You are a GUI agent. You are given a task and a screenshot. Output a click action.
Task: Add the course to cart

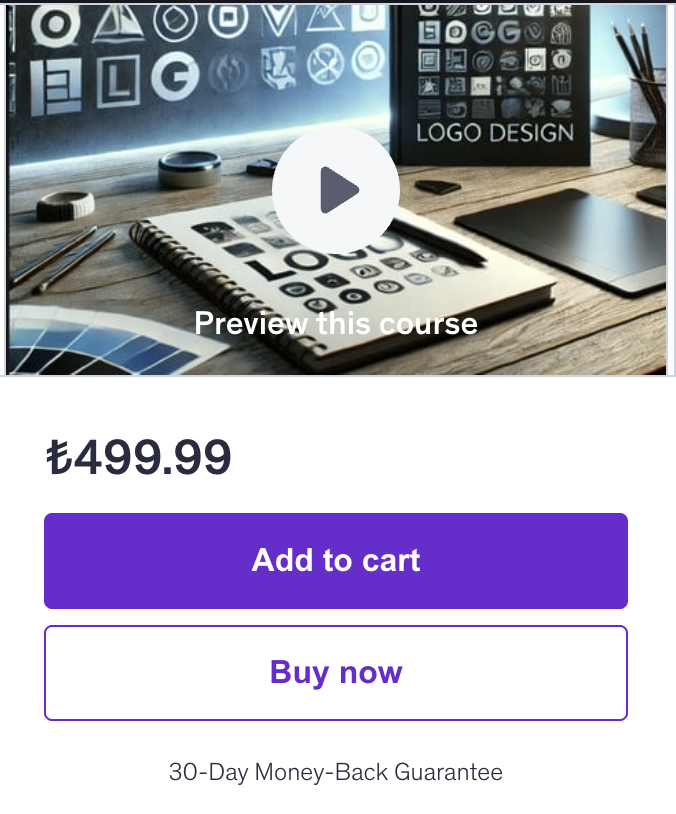coord(336,561)
